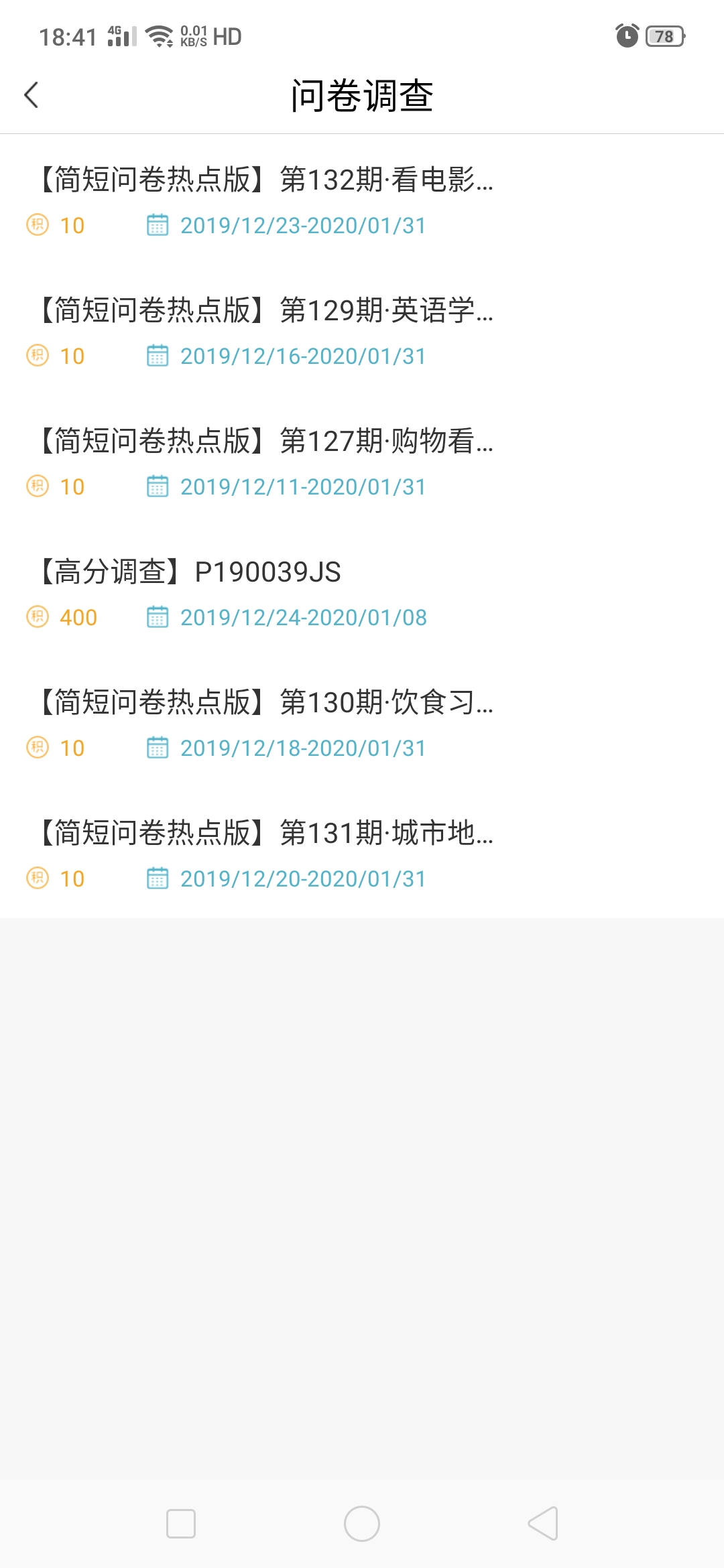Open recent apps from the navigation bar
This screenshot has width=724, height=1568.
(x=181, y=1524)
